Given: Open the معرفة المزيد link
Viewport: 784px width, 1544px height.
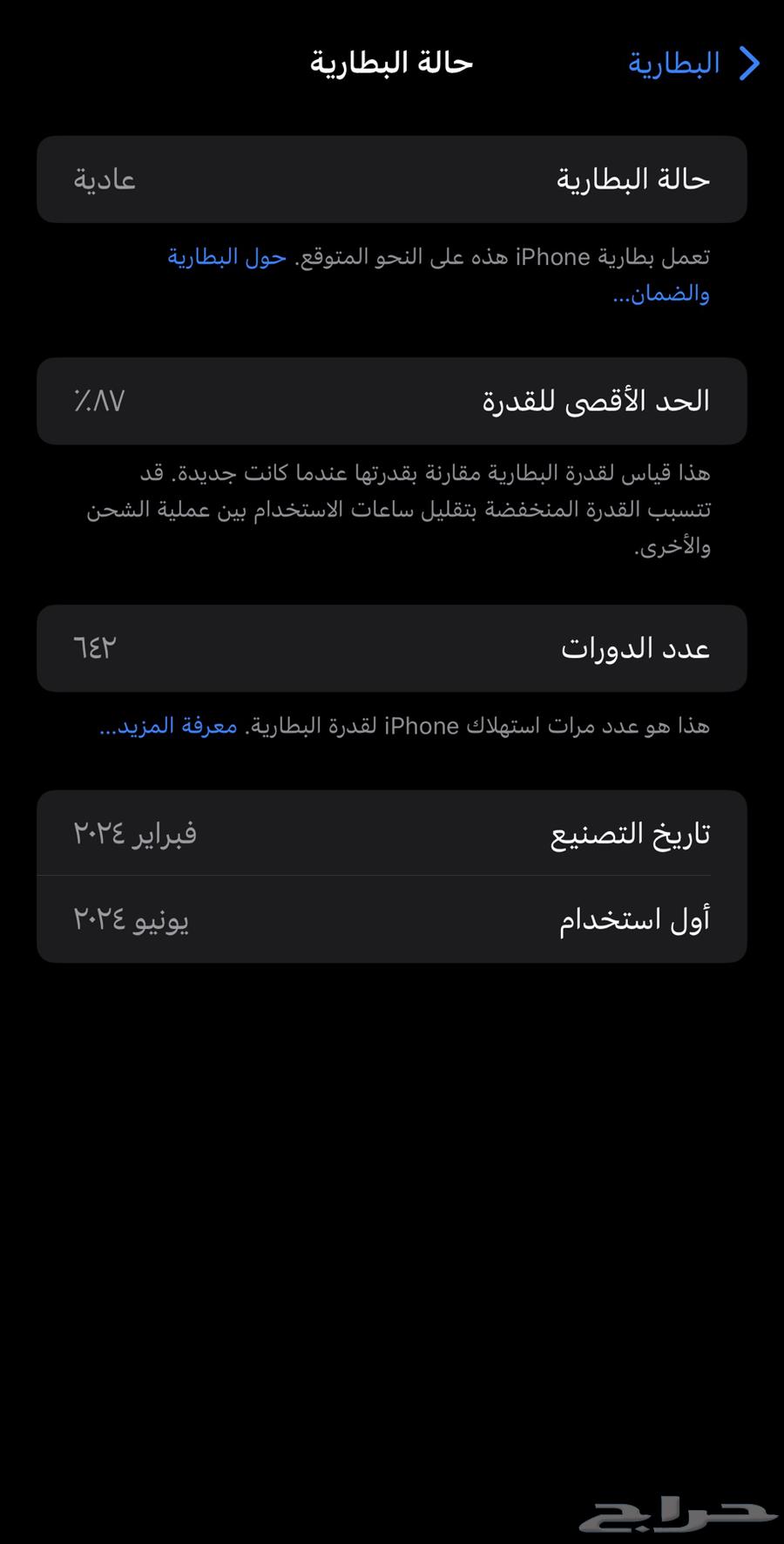Looking at the screenshot, I should [x=169, y=726].
